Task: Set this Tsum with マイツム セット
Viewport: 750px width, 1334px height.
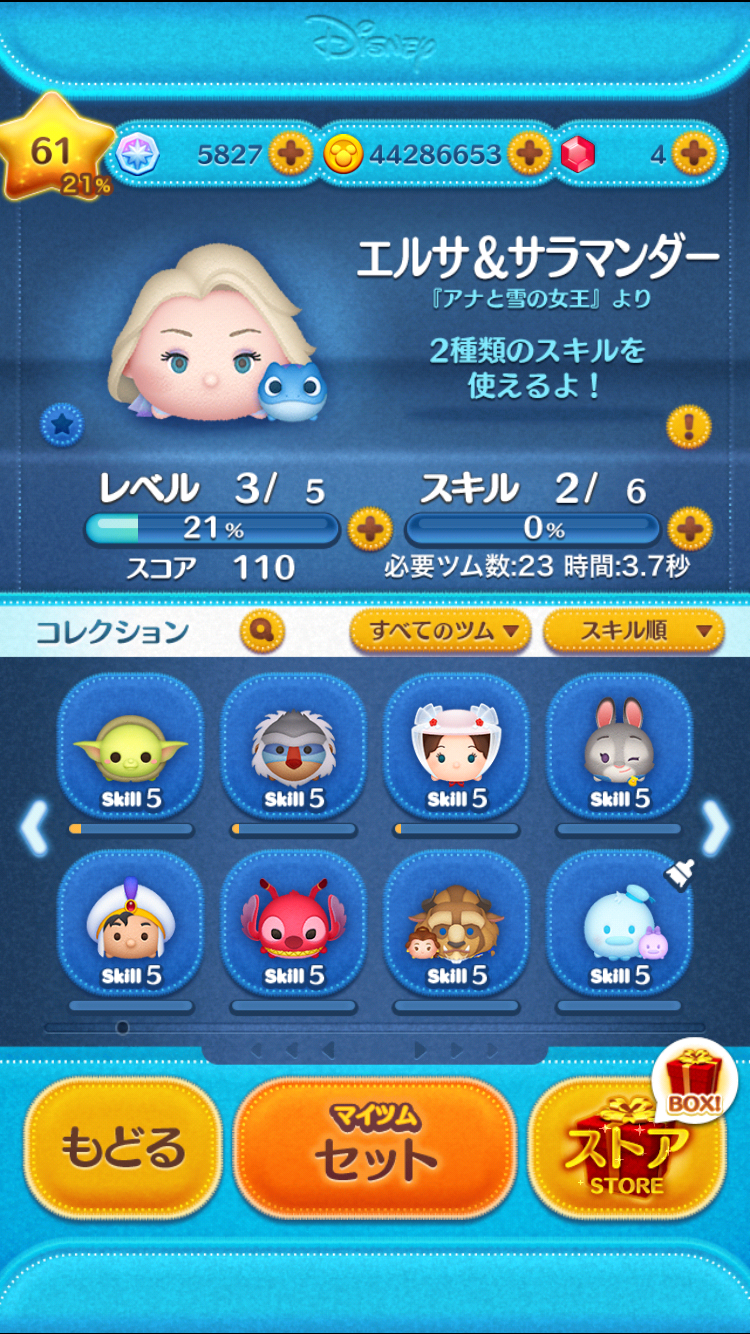Action: tap(375, 1147)
